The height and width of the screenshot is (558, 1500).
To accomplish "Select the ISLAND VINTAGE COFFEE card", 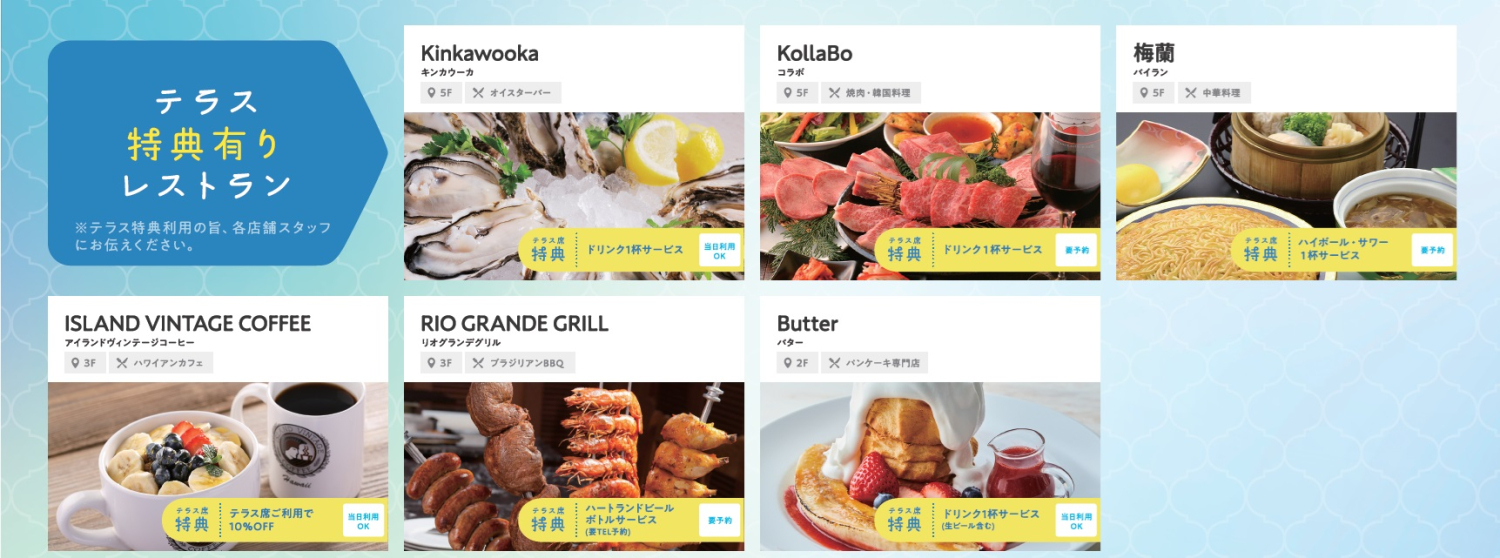I will [217, 424].
